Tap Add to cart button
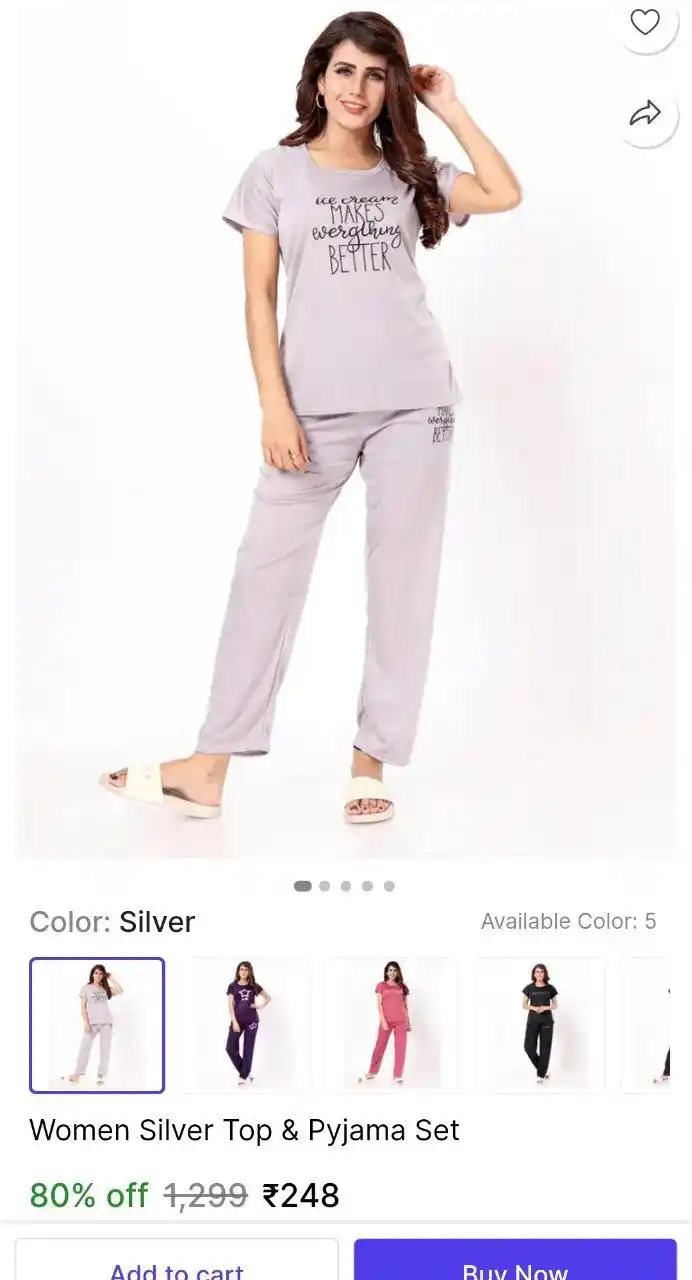 pyautogui.click(x=177, y=1262)
